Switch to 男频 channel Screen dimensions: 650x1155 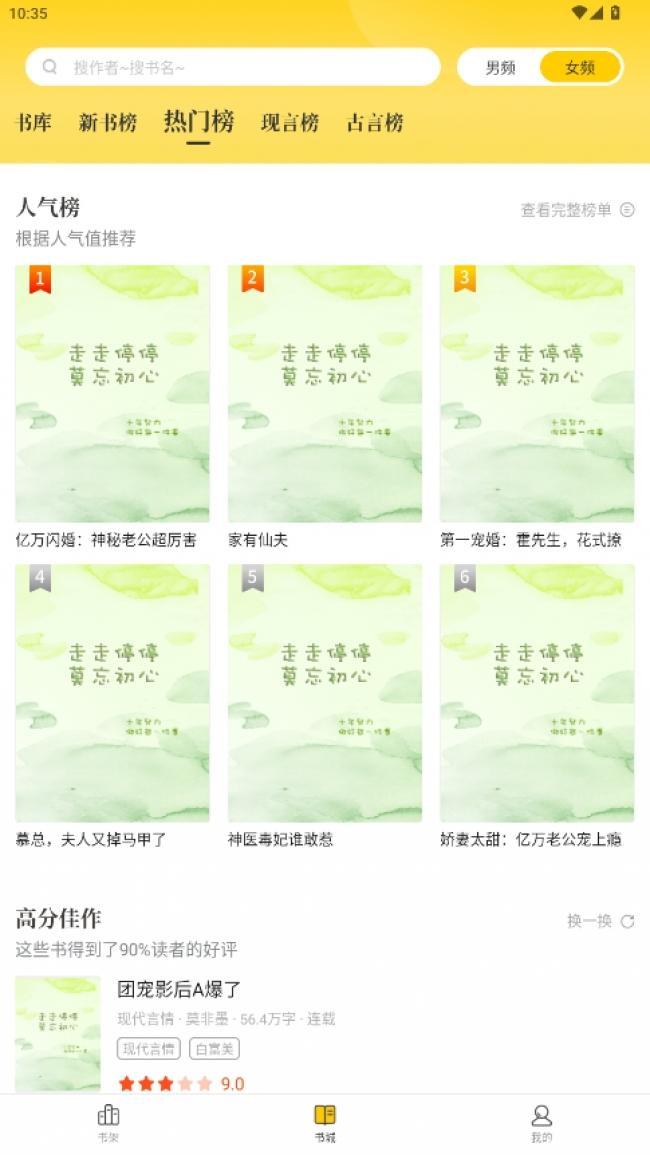[x=500, y=68]
